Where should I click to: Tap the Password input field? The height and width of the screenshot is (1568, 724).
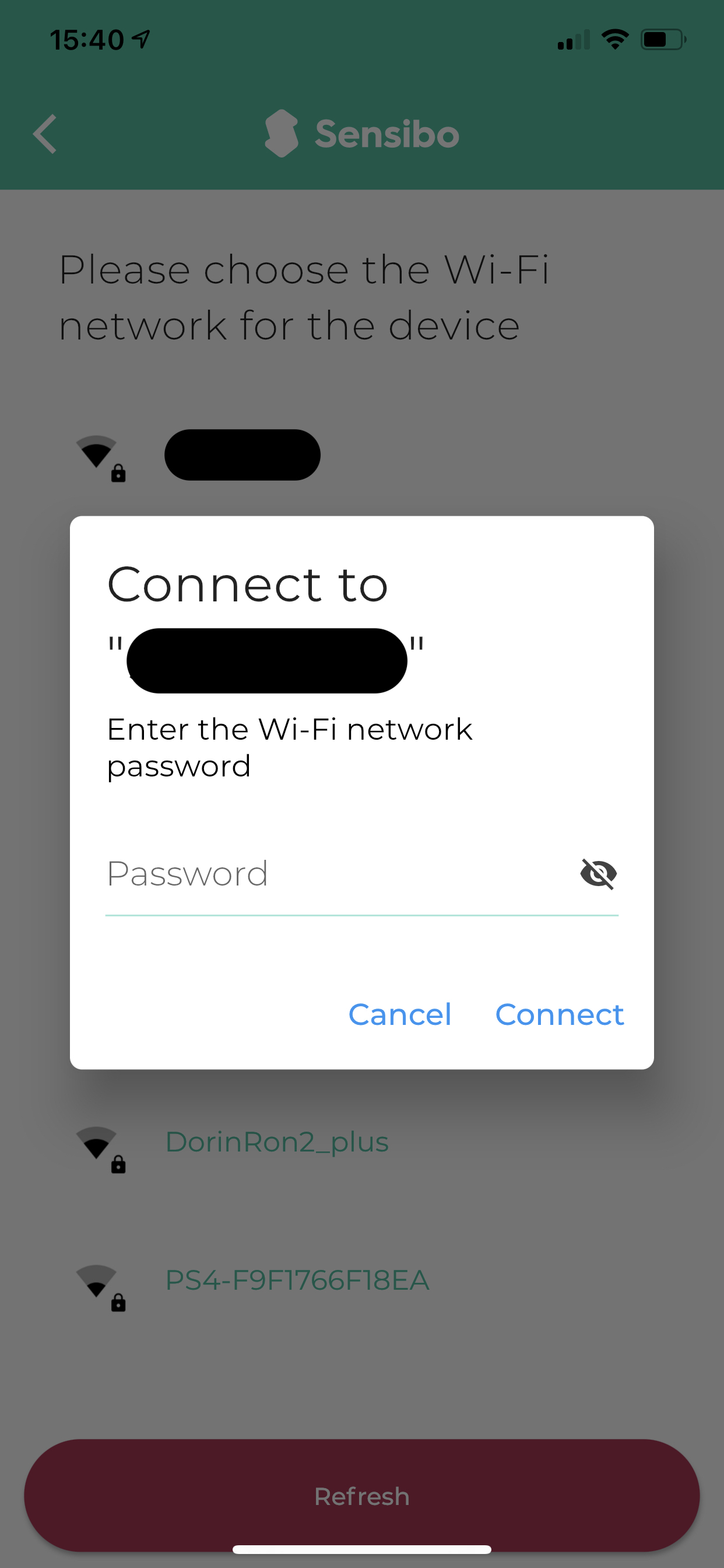[x=340, y=874]
